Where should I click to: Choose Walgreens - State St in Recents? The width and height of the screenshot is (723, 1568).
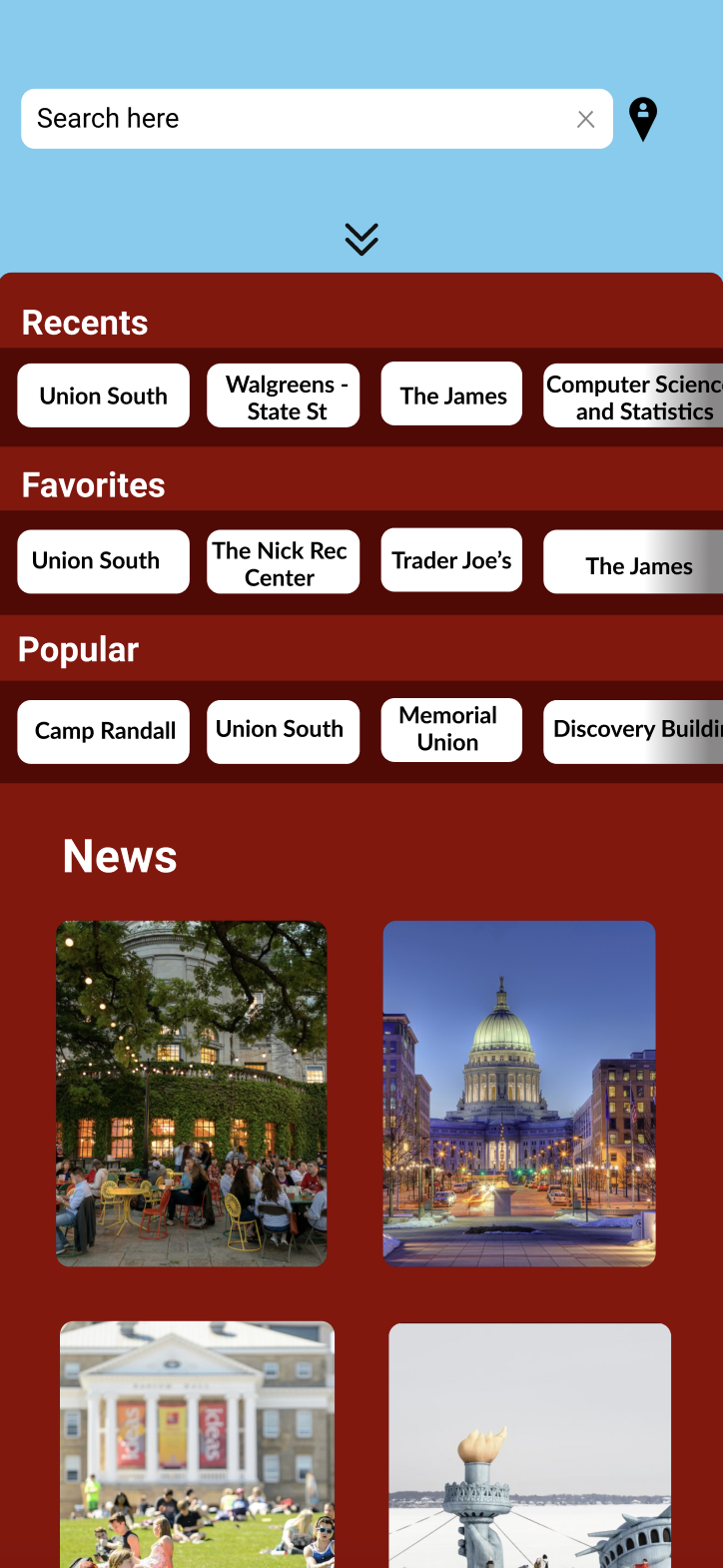284,396
